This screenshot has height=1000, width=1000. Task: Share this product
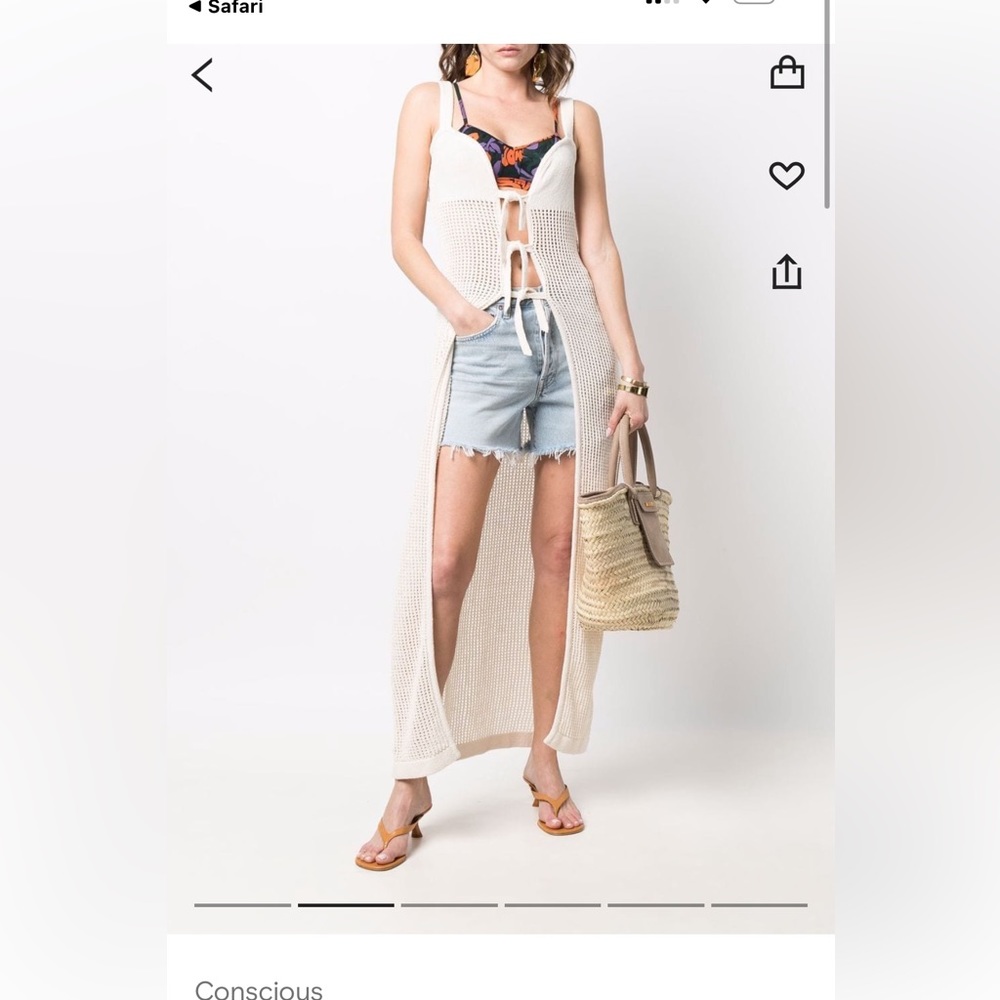(787, 271)
